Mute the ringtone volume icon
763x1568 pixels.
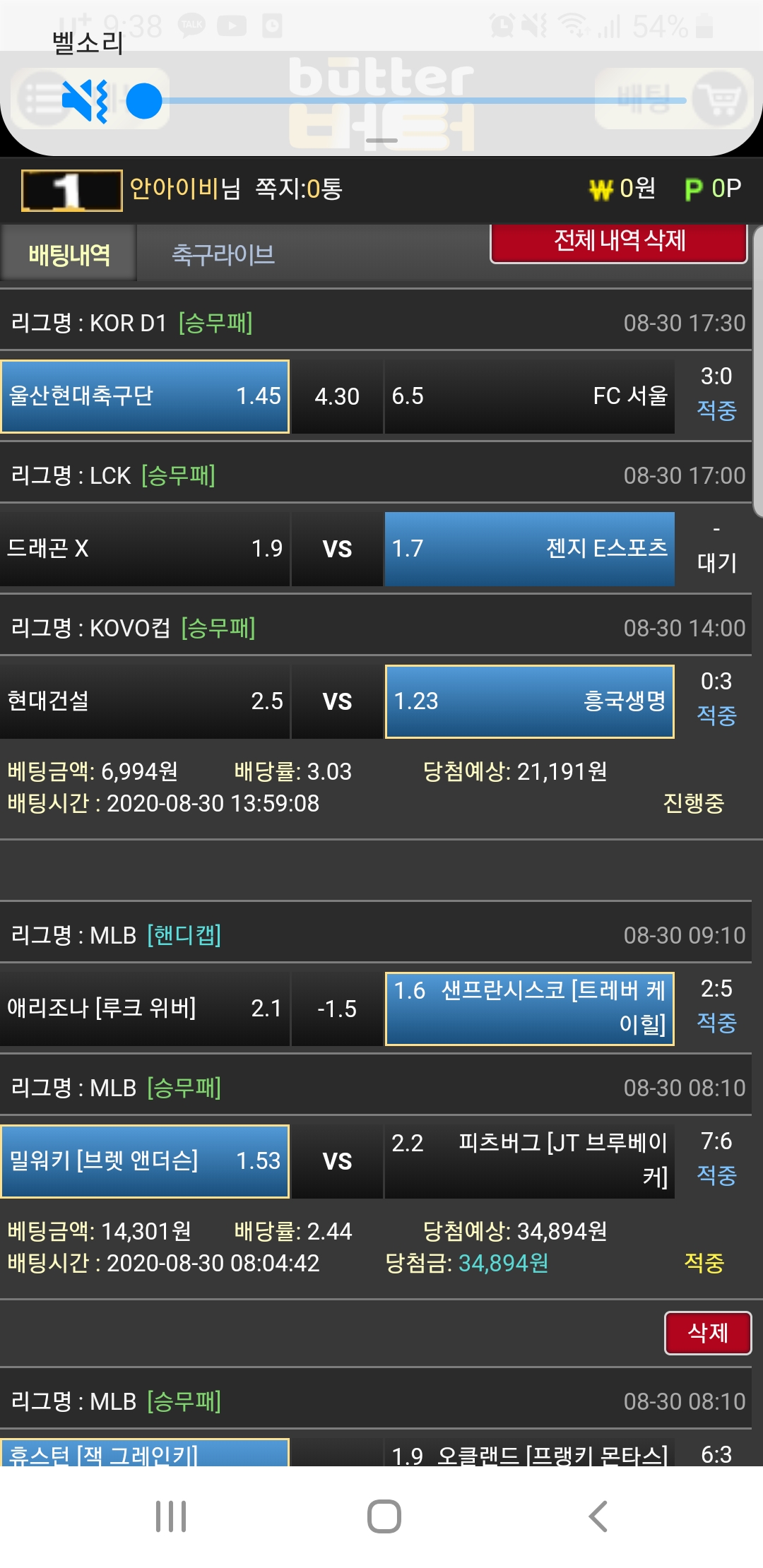(85, 101)
